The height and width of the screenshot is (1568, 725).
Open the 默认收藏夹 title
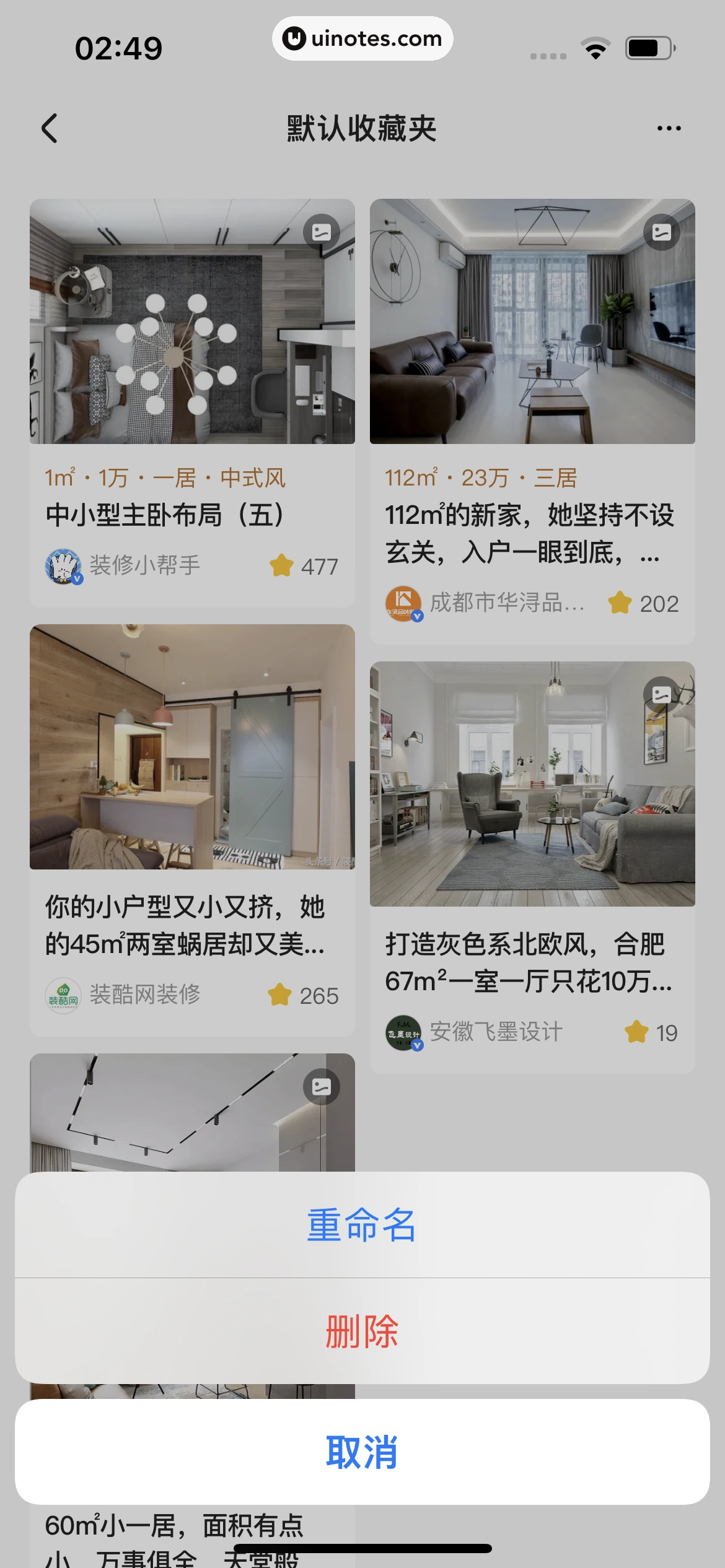coord(362,128)
